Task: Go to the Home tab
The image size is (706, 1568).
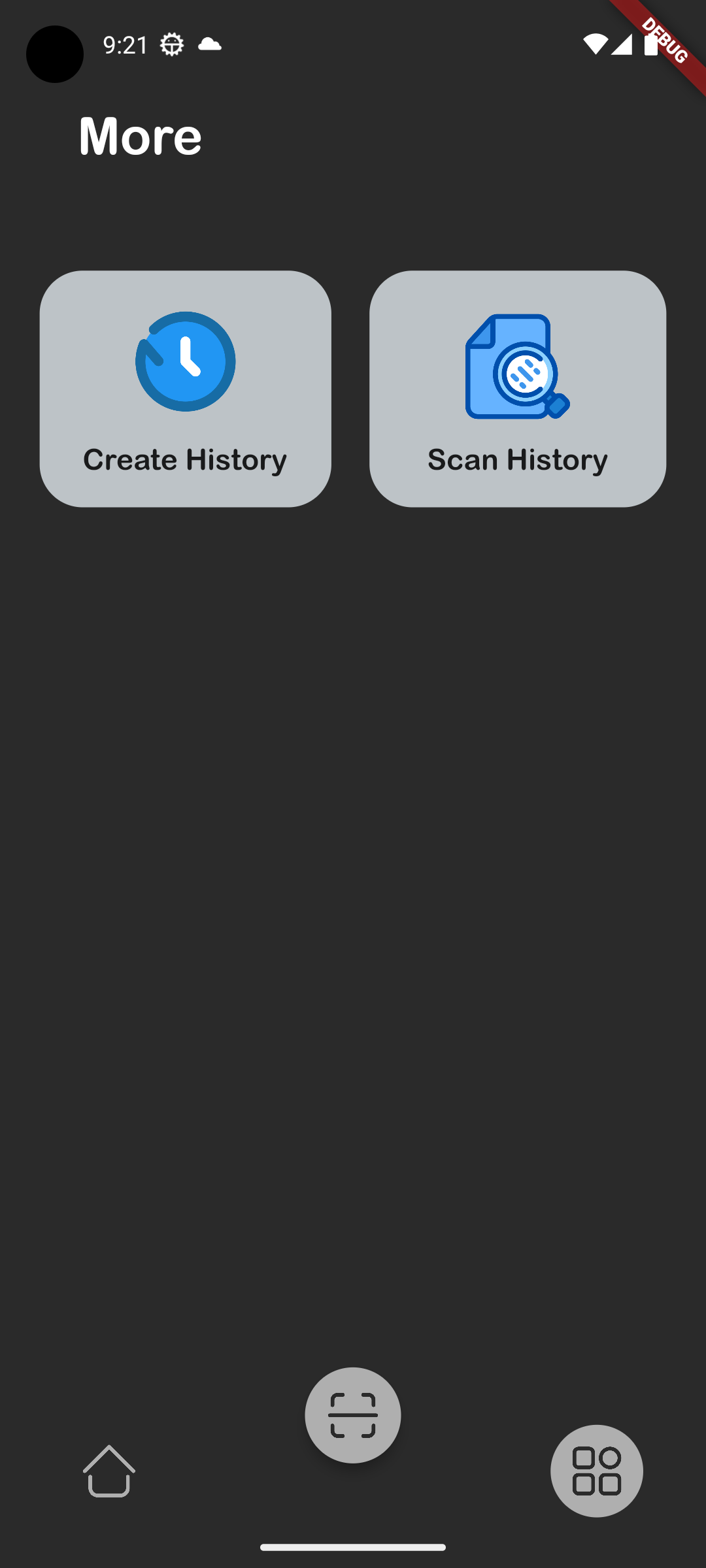Action: (x=109, y=1471)
